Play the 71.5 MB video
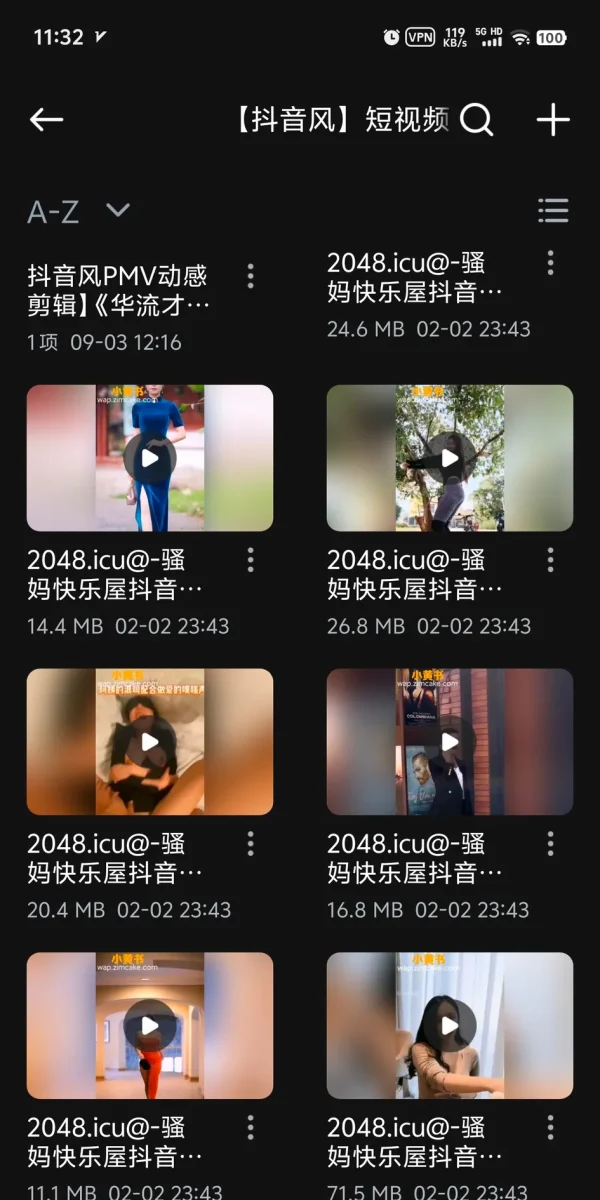The height and width of the screenshot is (1200, 600). 450,1026
